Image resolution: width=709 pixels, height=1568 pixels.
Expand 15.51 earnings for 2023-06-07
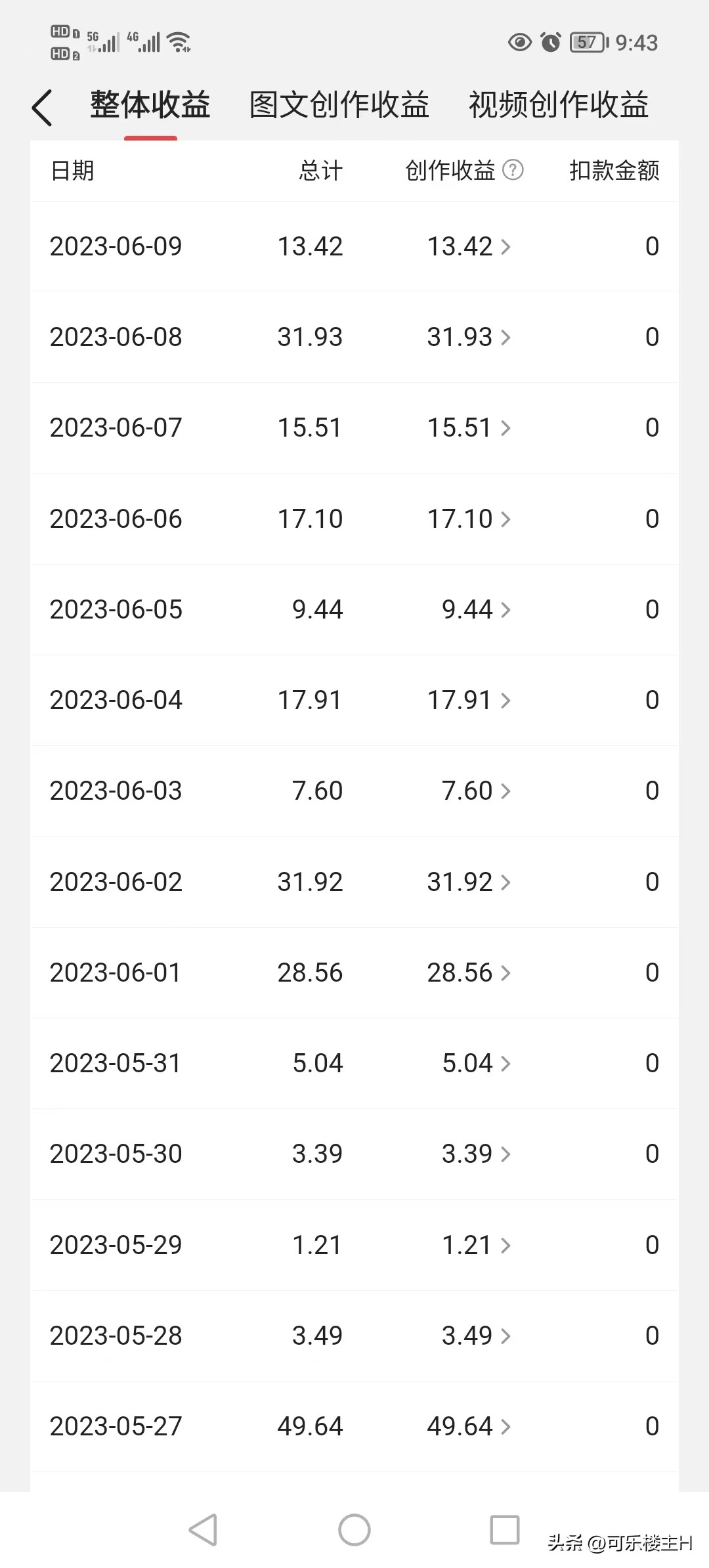click(x=469, y=428)
